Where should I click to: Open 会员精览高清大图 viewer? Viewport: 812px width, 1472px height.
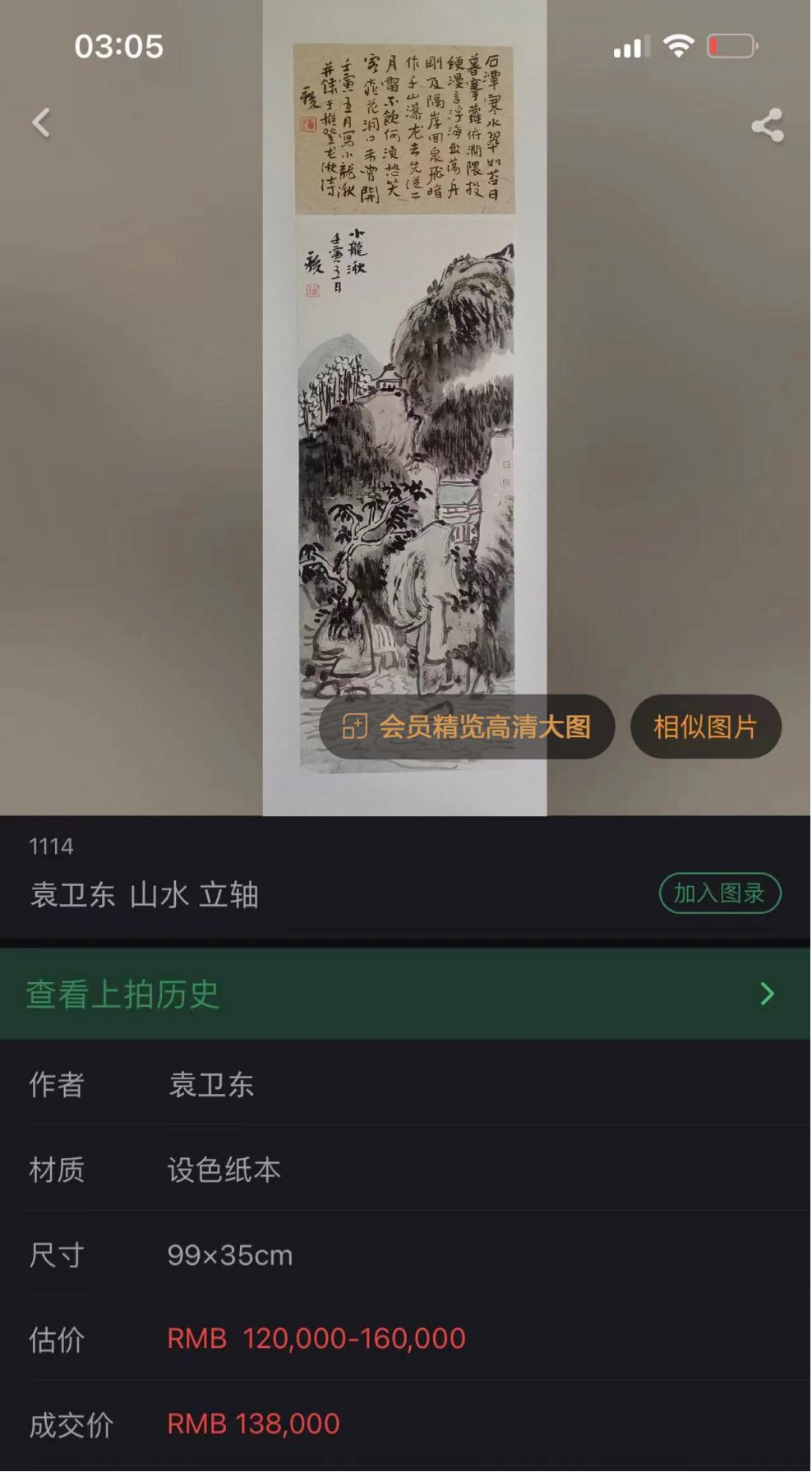[x=466, y=727]
